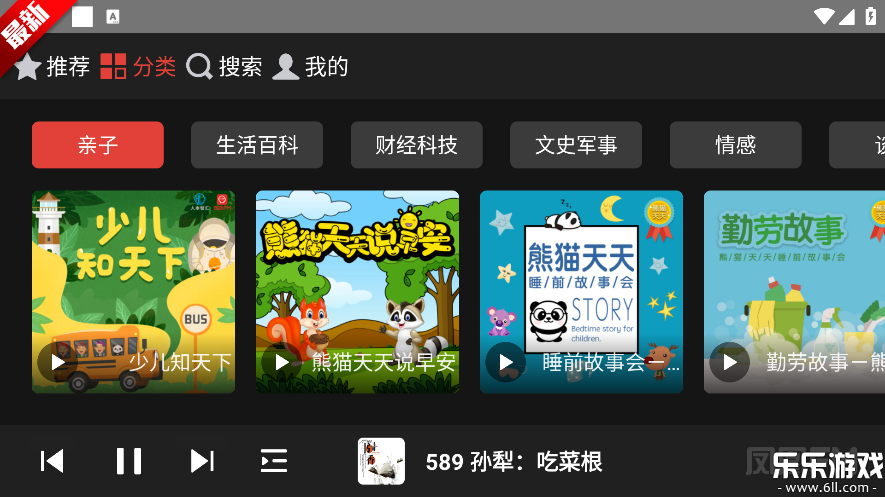The height and width of the screenshot is (497, 885).
Task: Play the 睡前故事会 album
Action: click(505, 362)
